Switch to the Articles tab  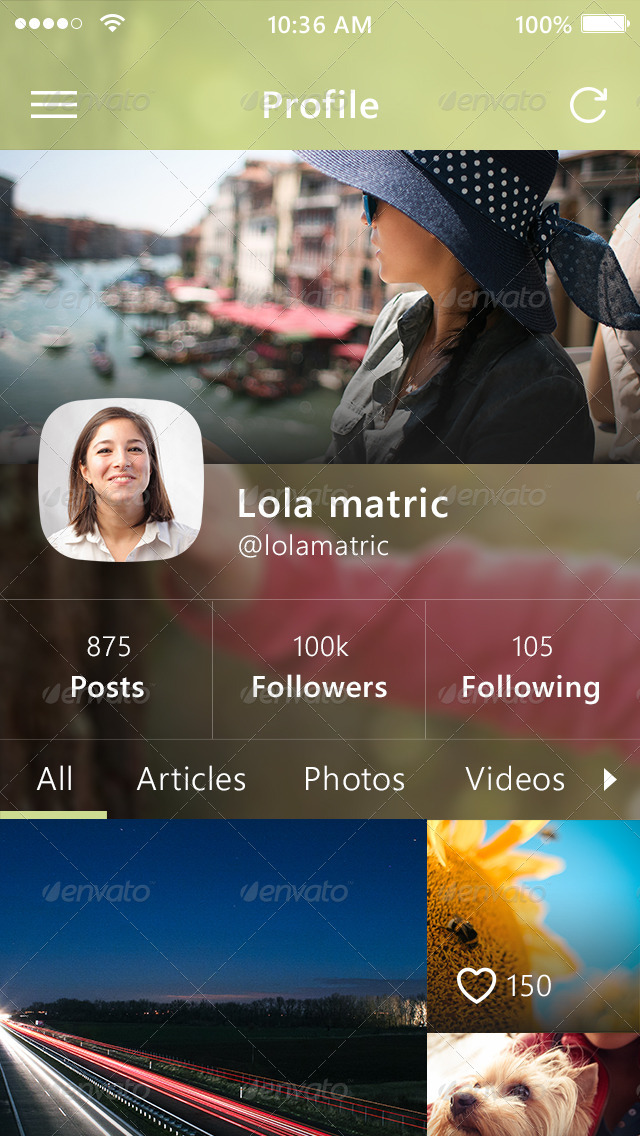pyautogui.click(x=191, y=779)
